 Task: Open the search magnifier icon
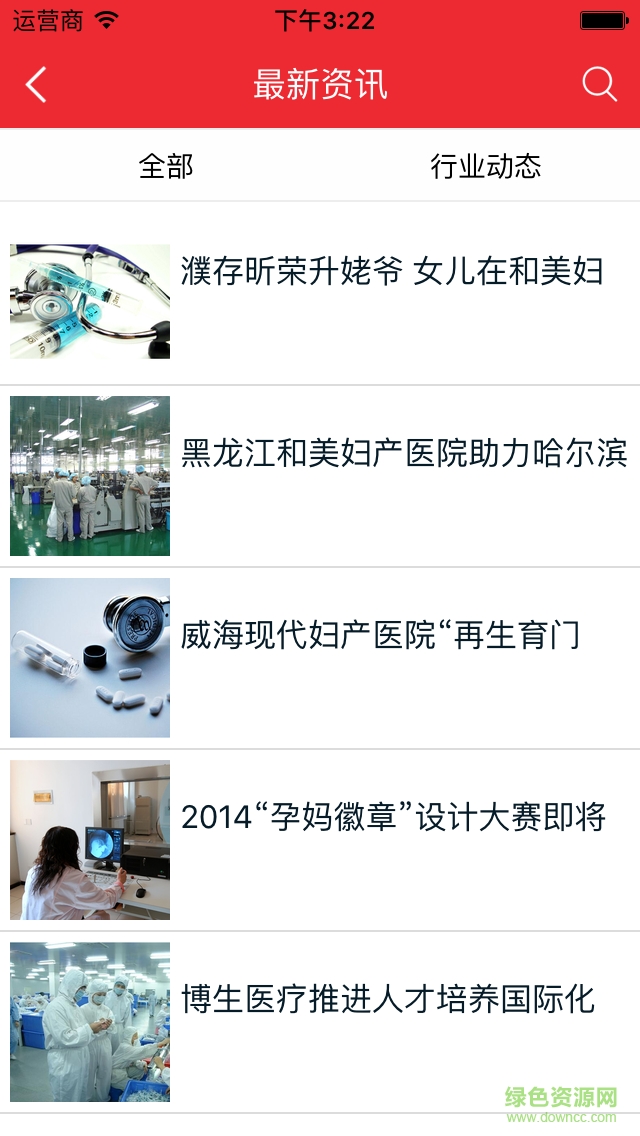coord(599,85)
